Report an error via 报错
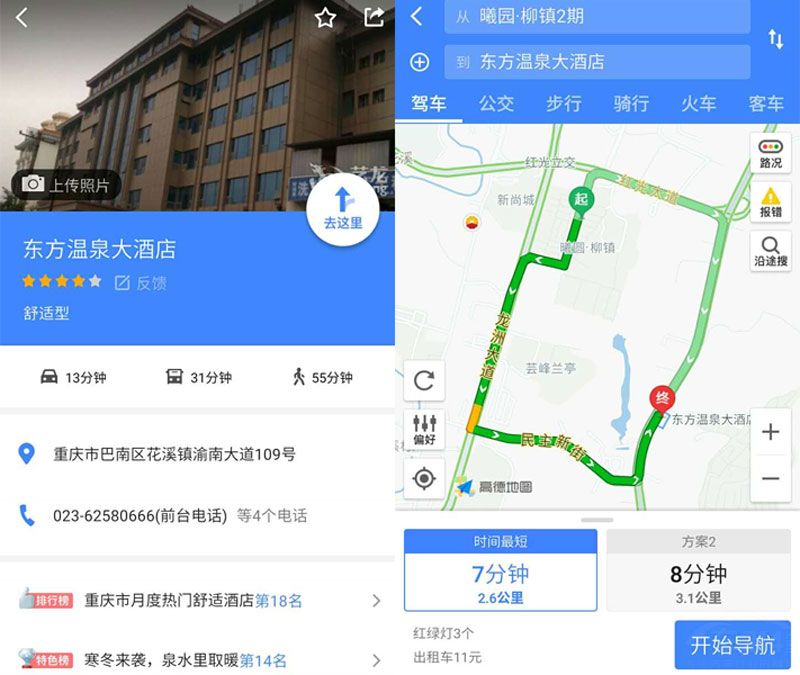The width and height of the screenshot is (800, 675). (770, 202)
